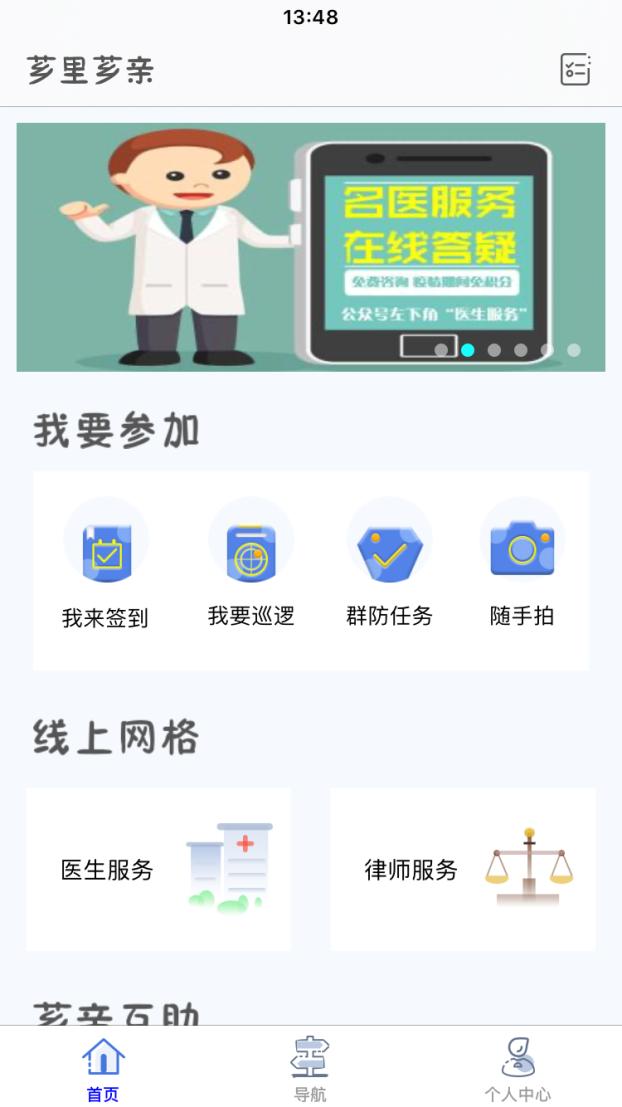Switch to 首页 tab
Image resolution: width=622 pixels, height=1107 pixels.
point(103,1068)
